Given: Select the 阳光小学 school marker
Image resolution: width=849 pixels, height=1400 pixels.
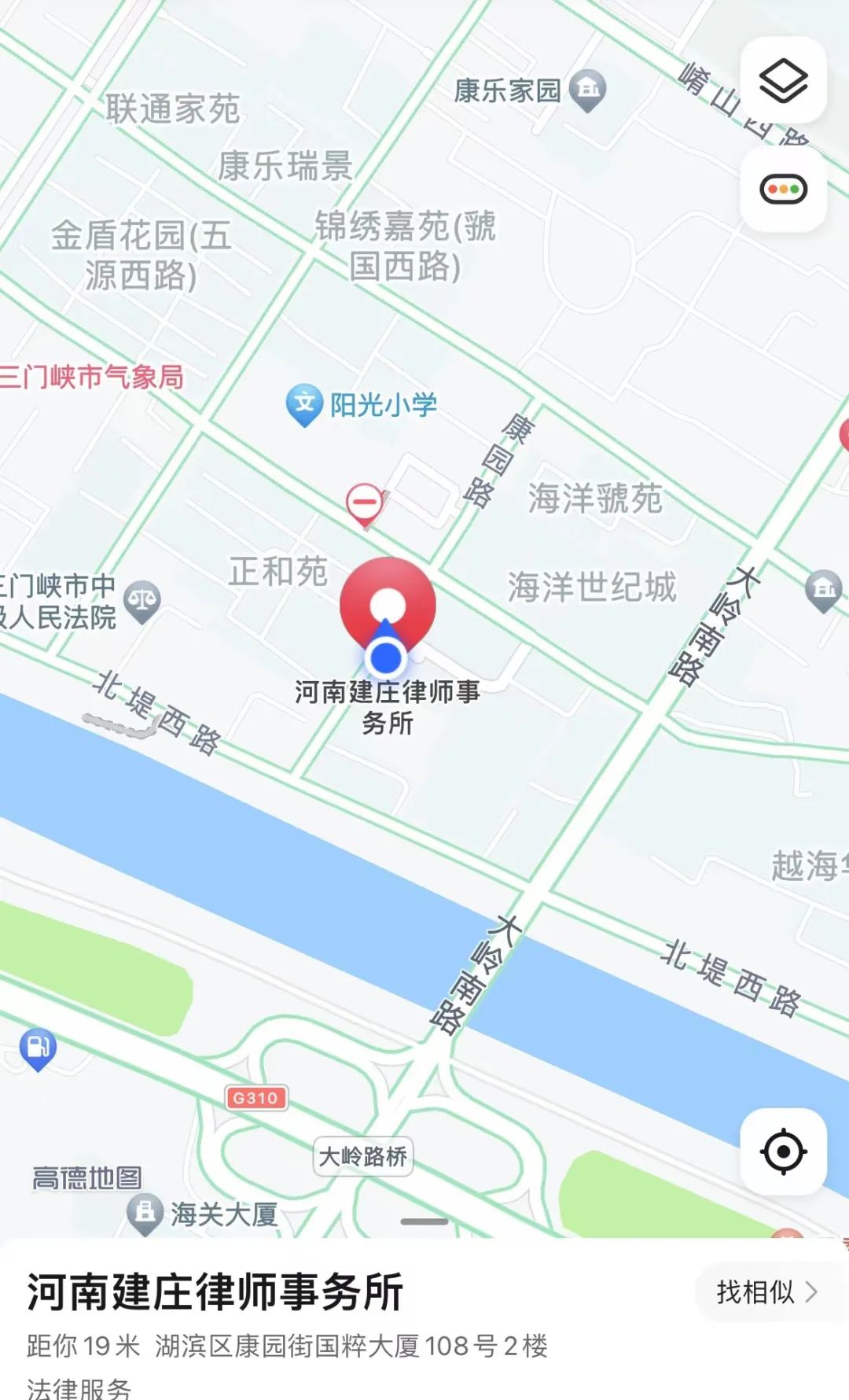Looking at the screenshot, I should [304, 404].
